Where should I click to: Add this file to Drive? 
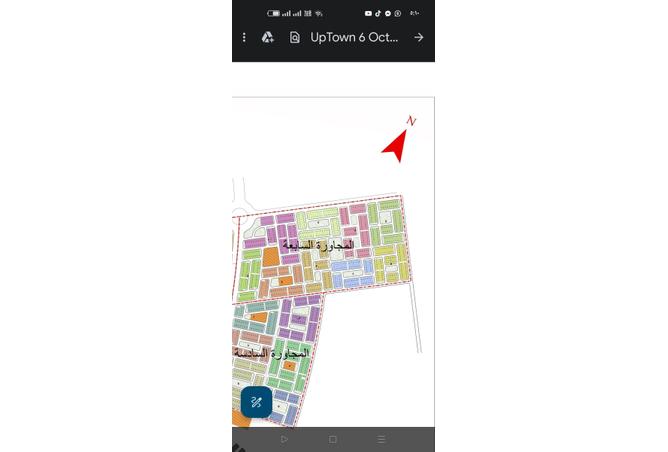(268, 37)
